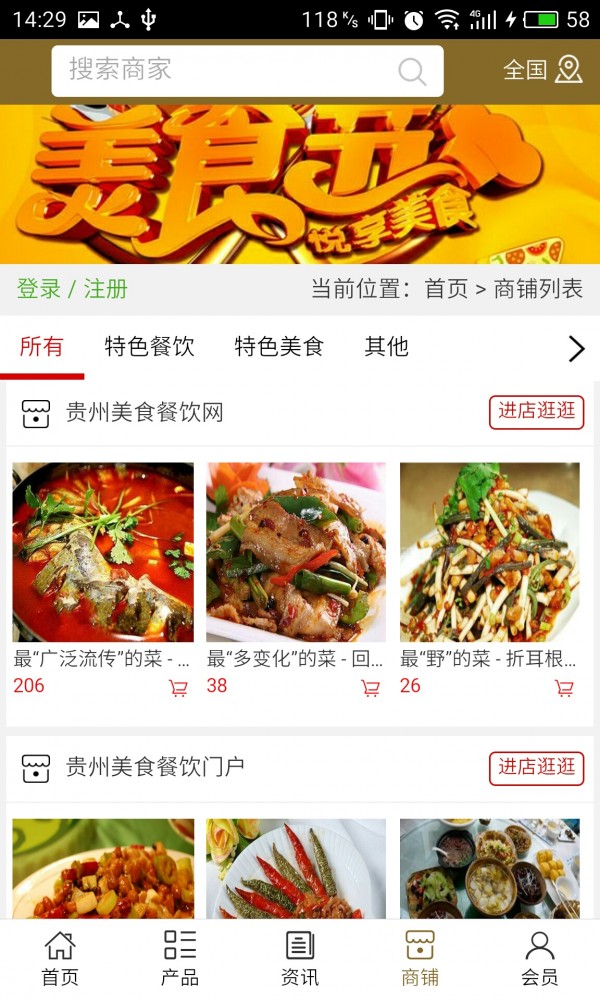The image size is (600, 1000).
Task: Expand more categories with the right arrow
Action: tap(576, 348)
